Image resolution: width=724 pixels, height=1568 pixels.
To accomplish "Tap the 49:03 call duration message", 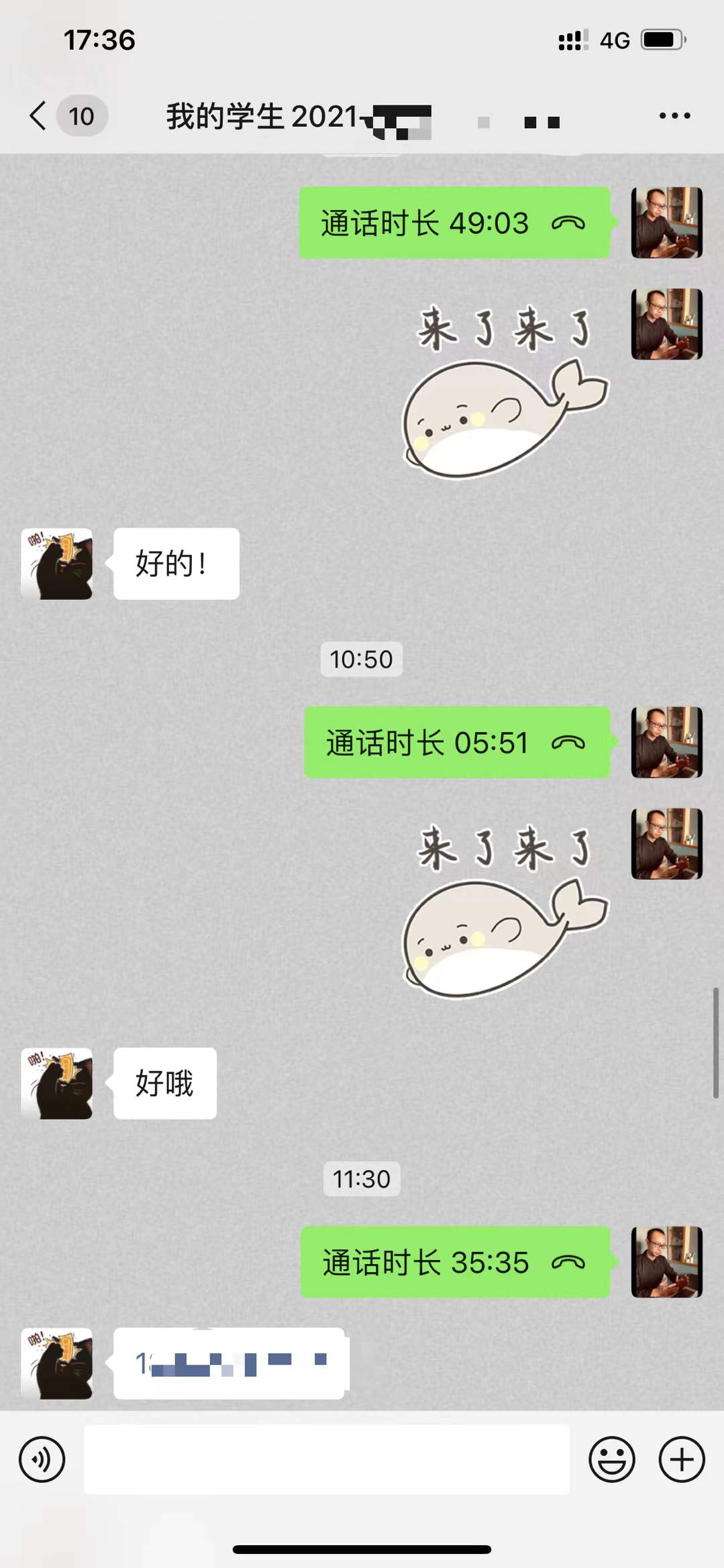I will [454, 223].
